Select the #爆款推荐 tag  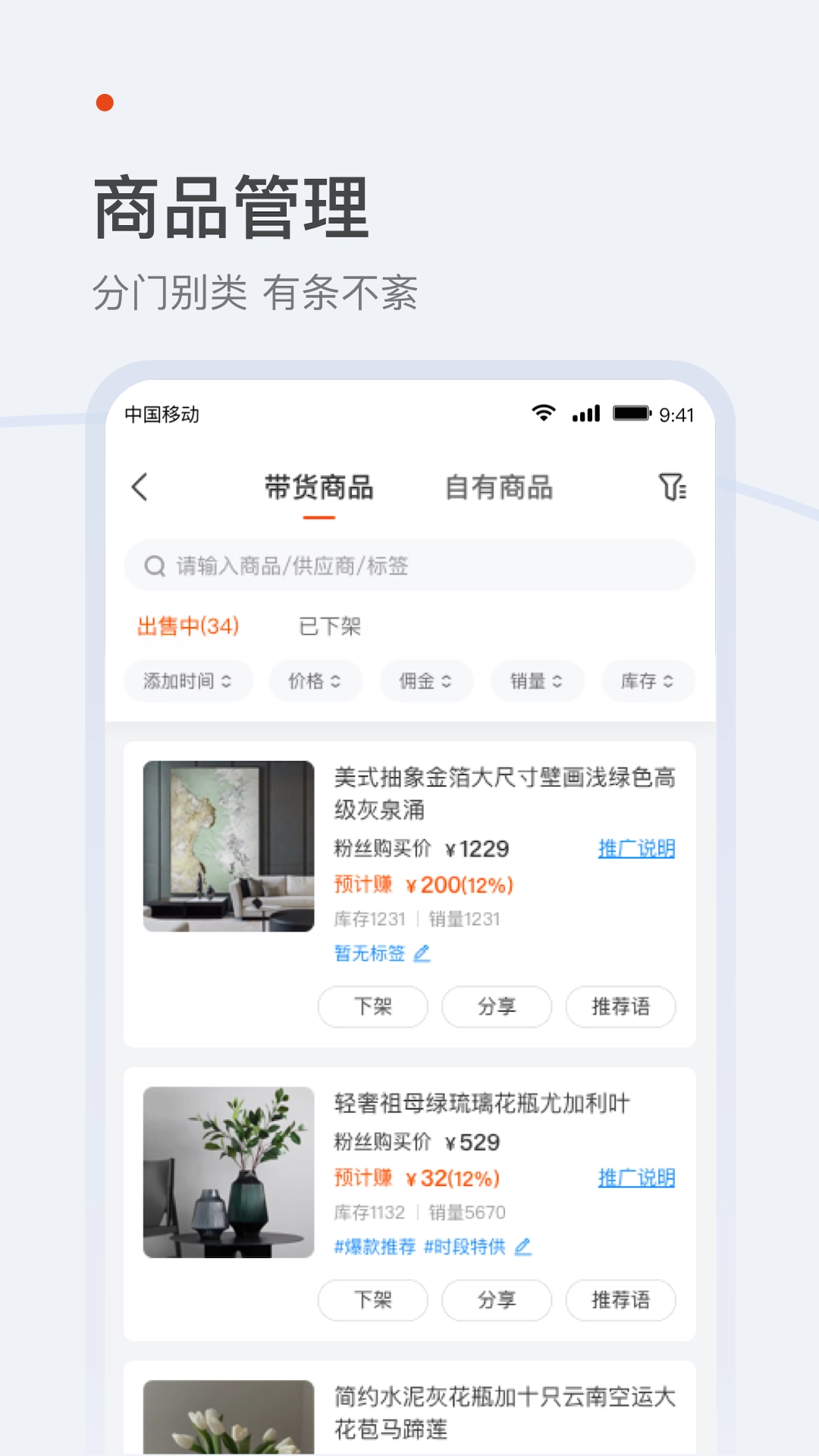click(373, 1247)
